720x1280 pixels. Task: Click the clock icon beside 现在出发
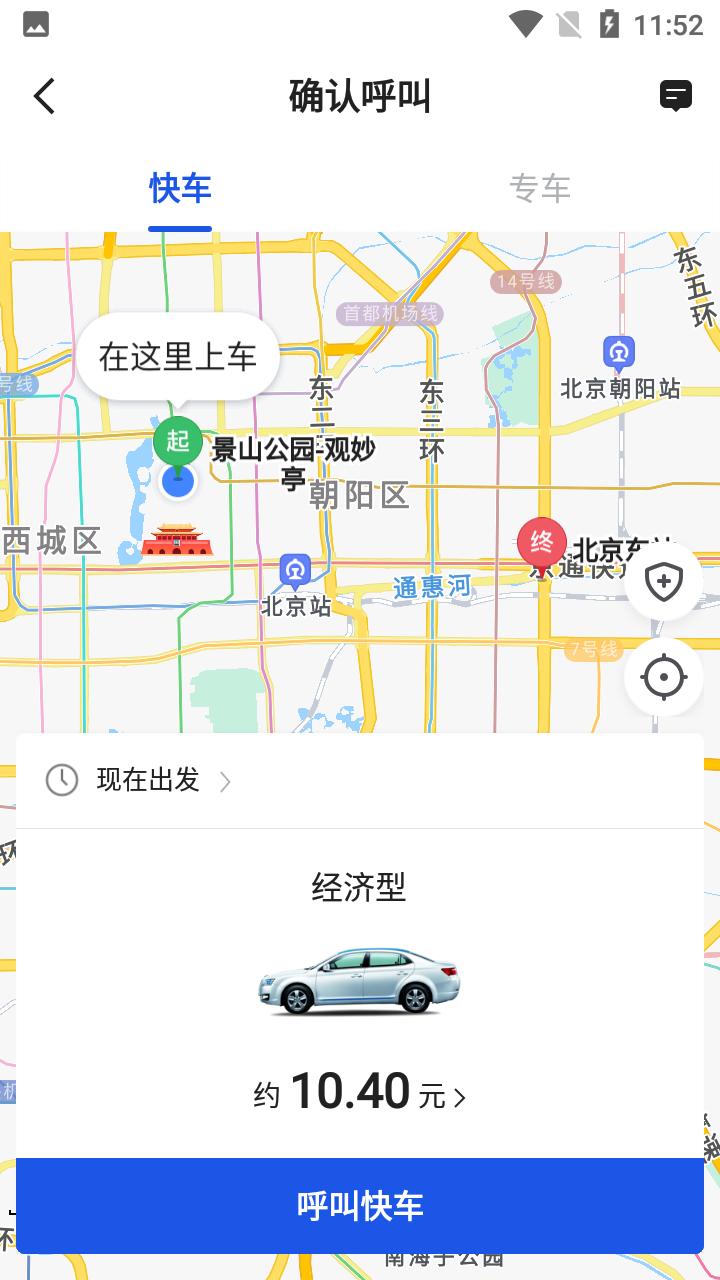click(63, 780)
